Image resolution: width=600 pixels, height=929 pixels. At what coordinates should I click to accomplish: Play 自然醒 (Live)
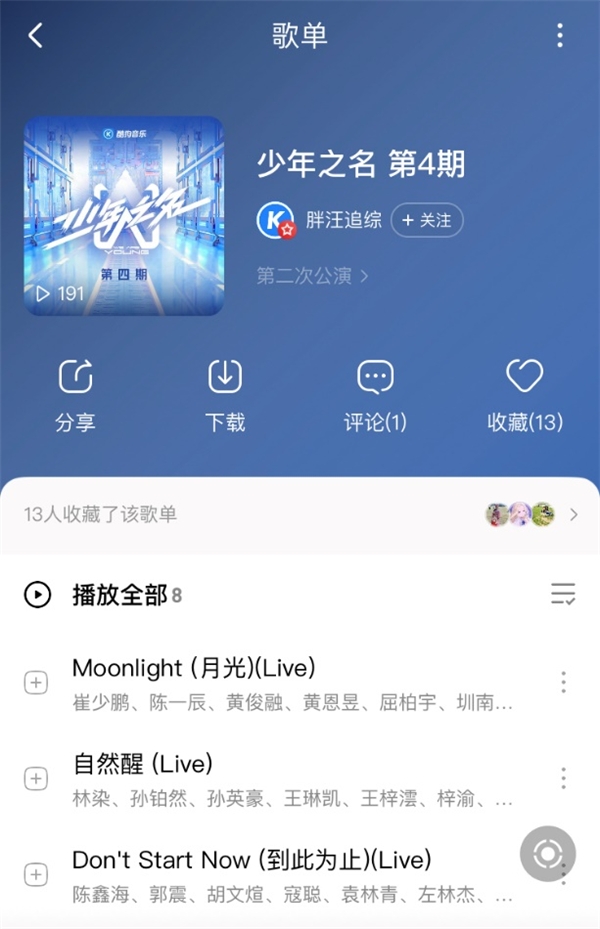[290, 779]
